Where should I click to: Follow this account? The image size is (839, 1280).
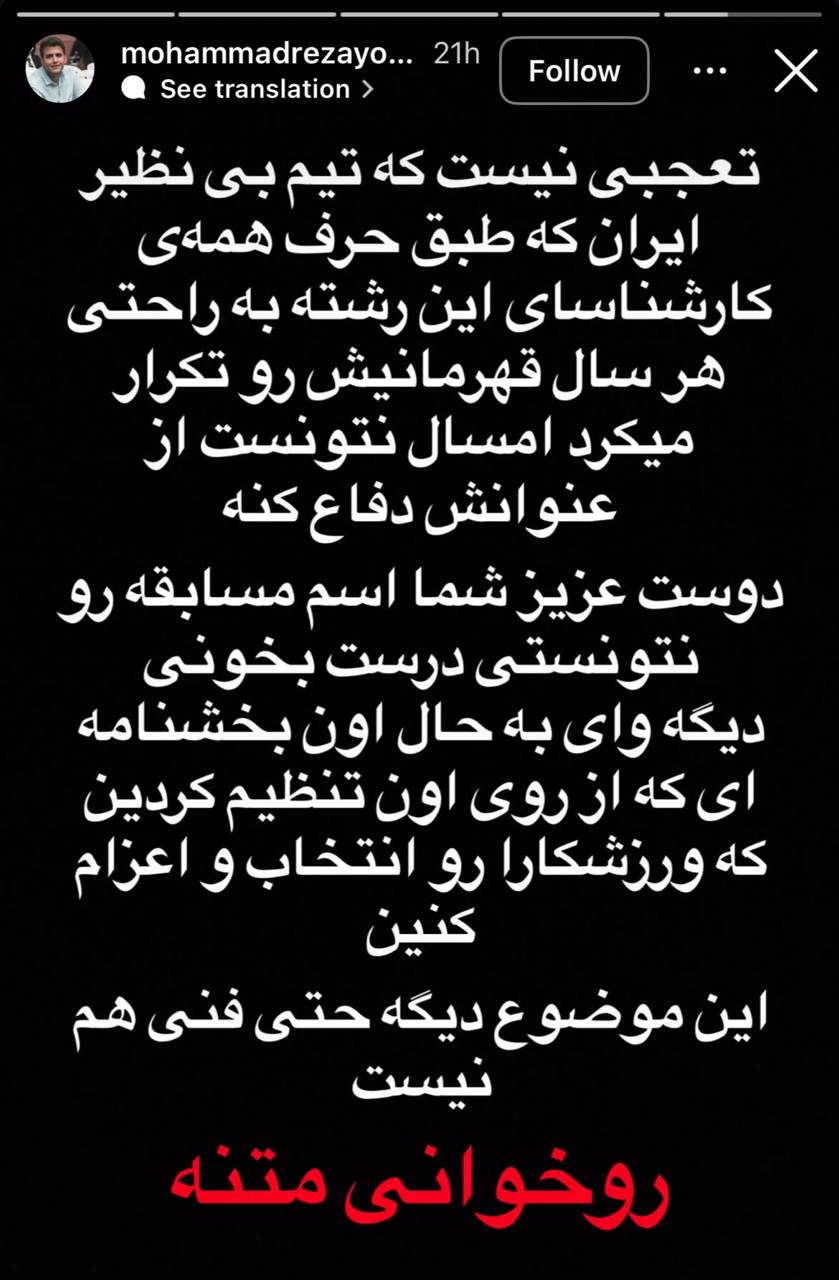[x=574, y=71]
